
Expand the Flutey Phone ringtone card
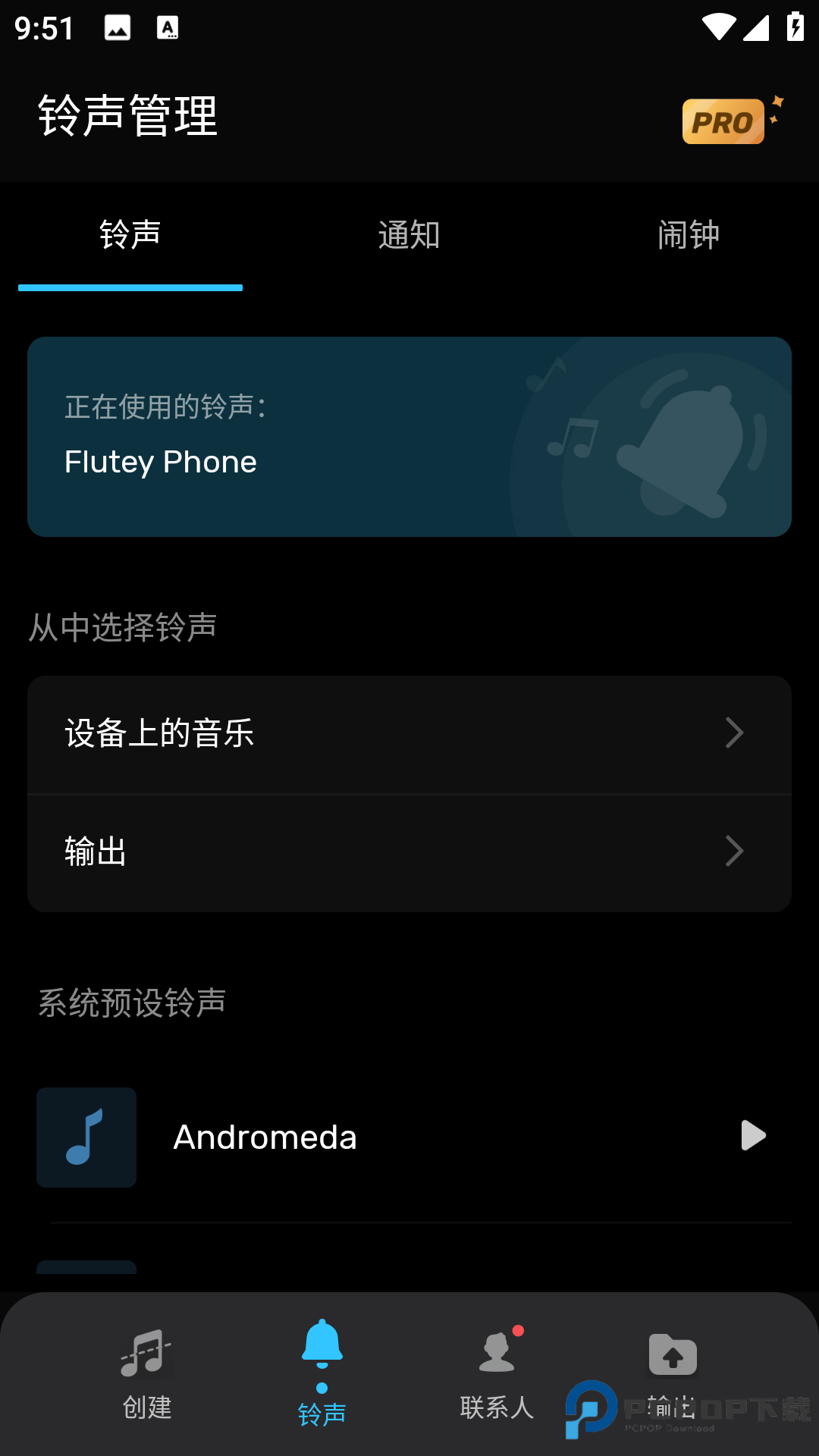click(409, 436)
